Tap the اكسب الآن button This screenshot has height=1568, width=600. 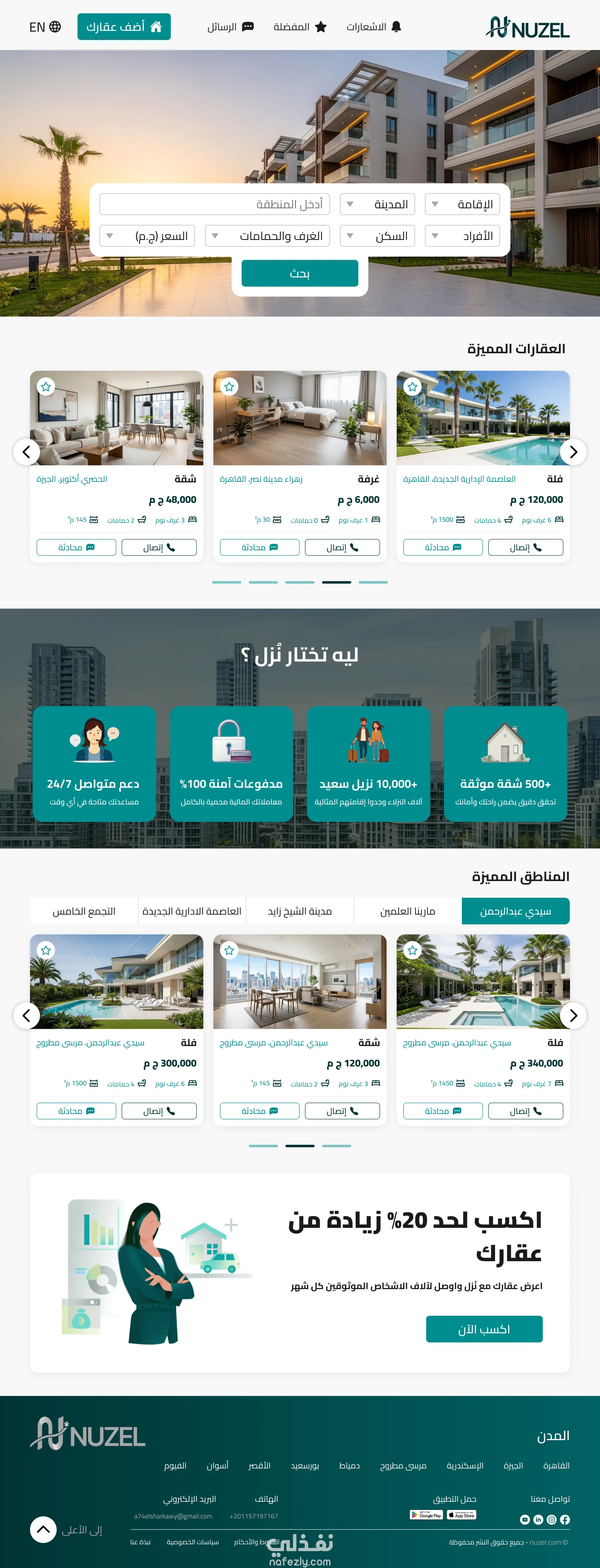484,1329
